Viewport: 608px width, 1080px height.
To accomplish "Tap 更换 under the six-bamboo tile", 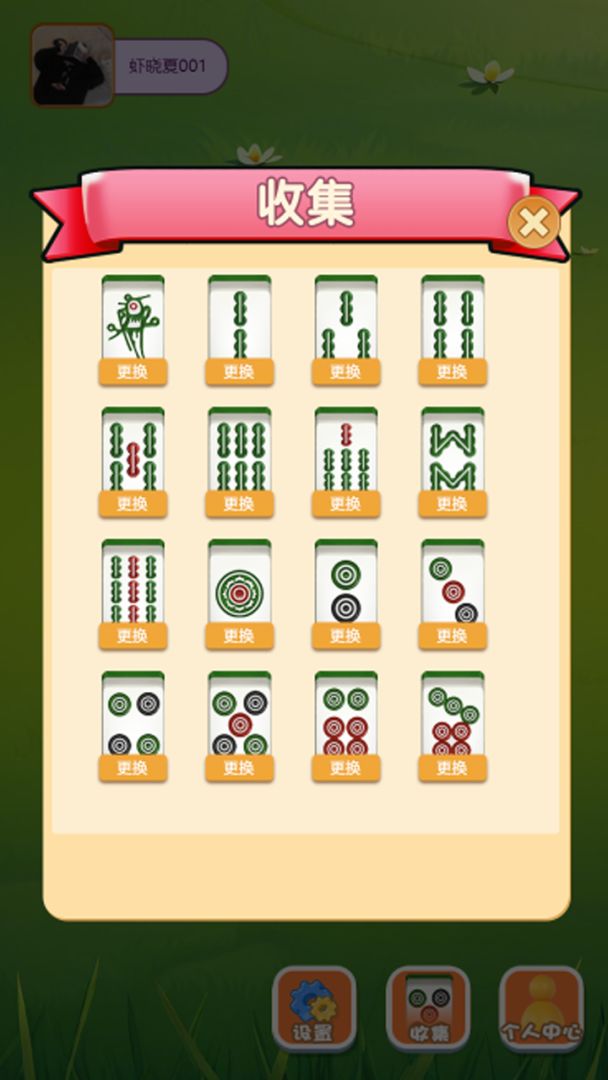I will click(239, 504).
